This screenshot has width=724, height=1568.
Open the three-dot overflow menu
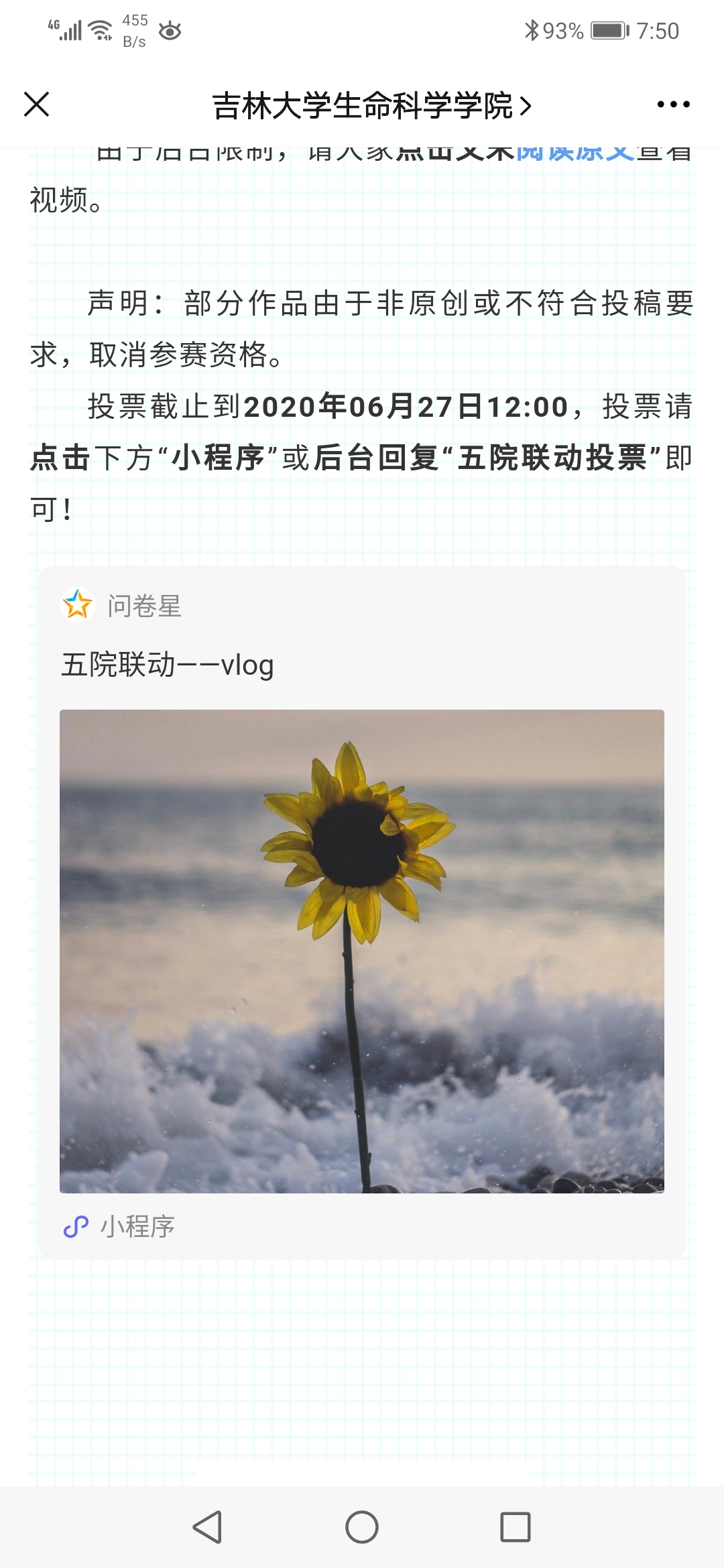pyautogui.click(x=673, y=105)
